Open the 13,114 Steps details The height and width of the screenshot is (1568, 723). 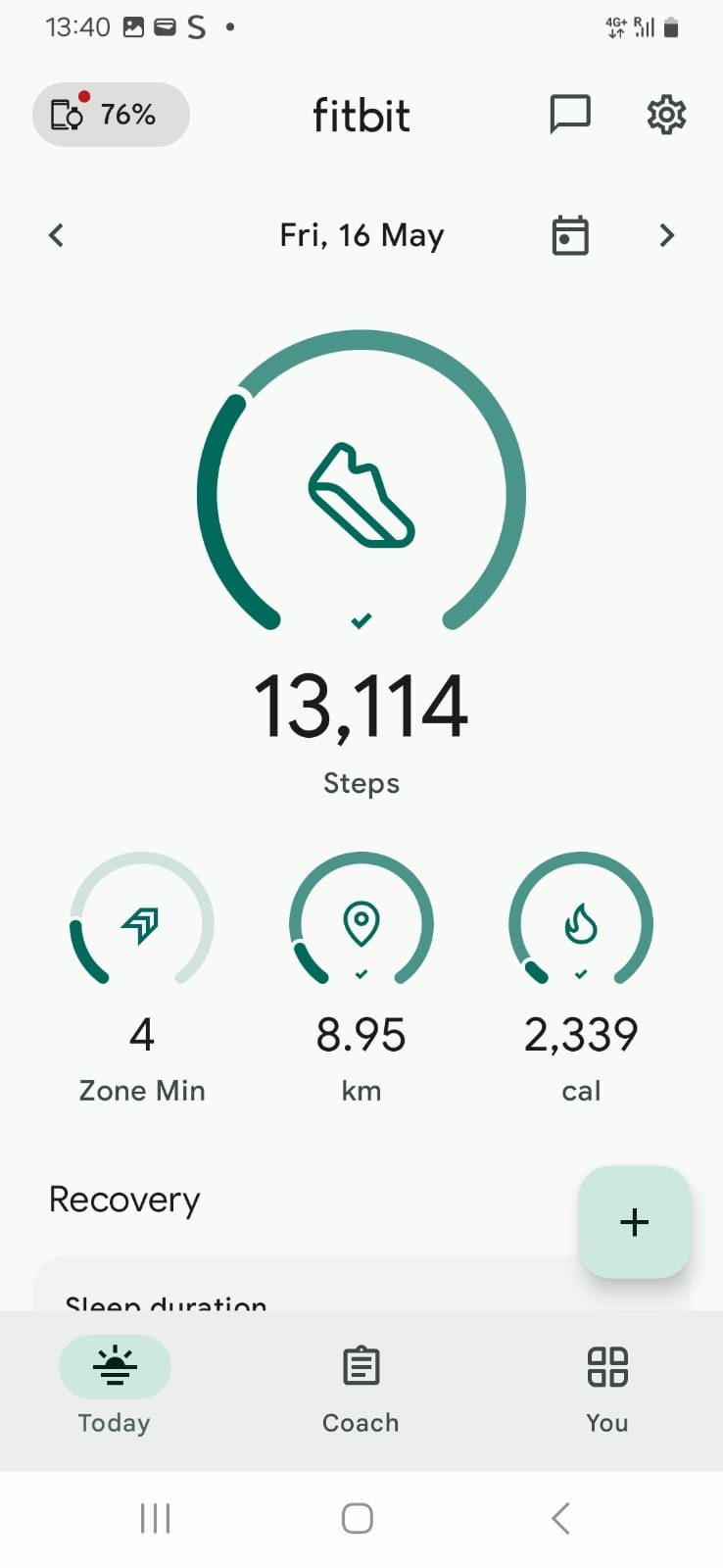pos(361,563)
